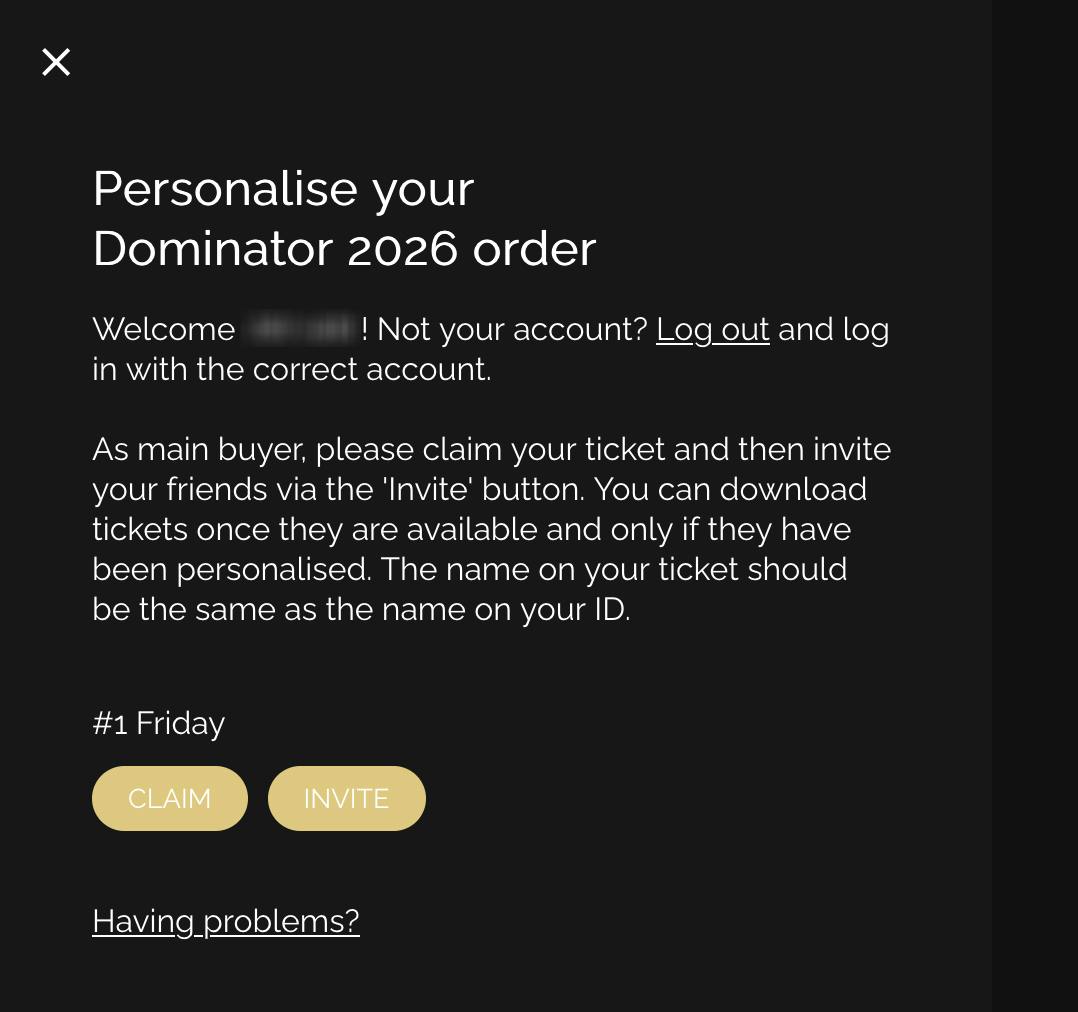The image size is (1078, 1012).
Task: Claim the #1 Friday ticket
Action: pos(169,798)
